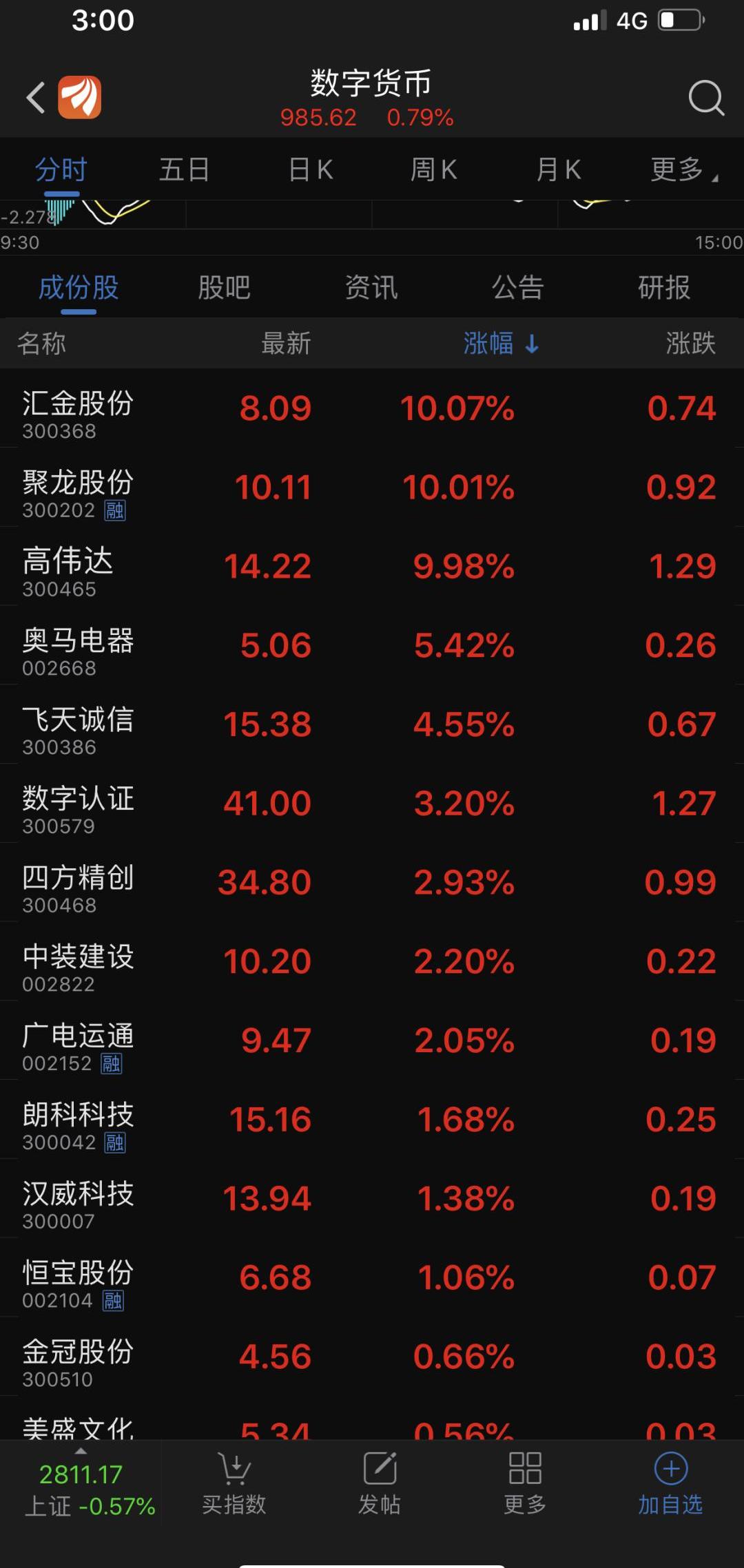Image resolution: width=744 pixels, height=1568 pixels.
Task: Expand the 更多 chart period dropdown
Action: 682,169
